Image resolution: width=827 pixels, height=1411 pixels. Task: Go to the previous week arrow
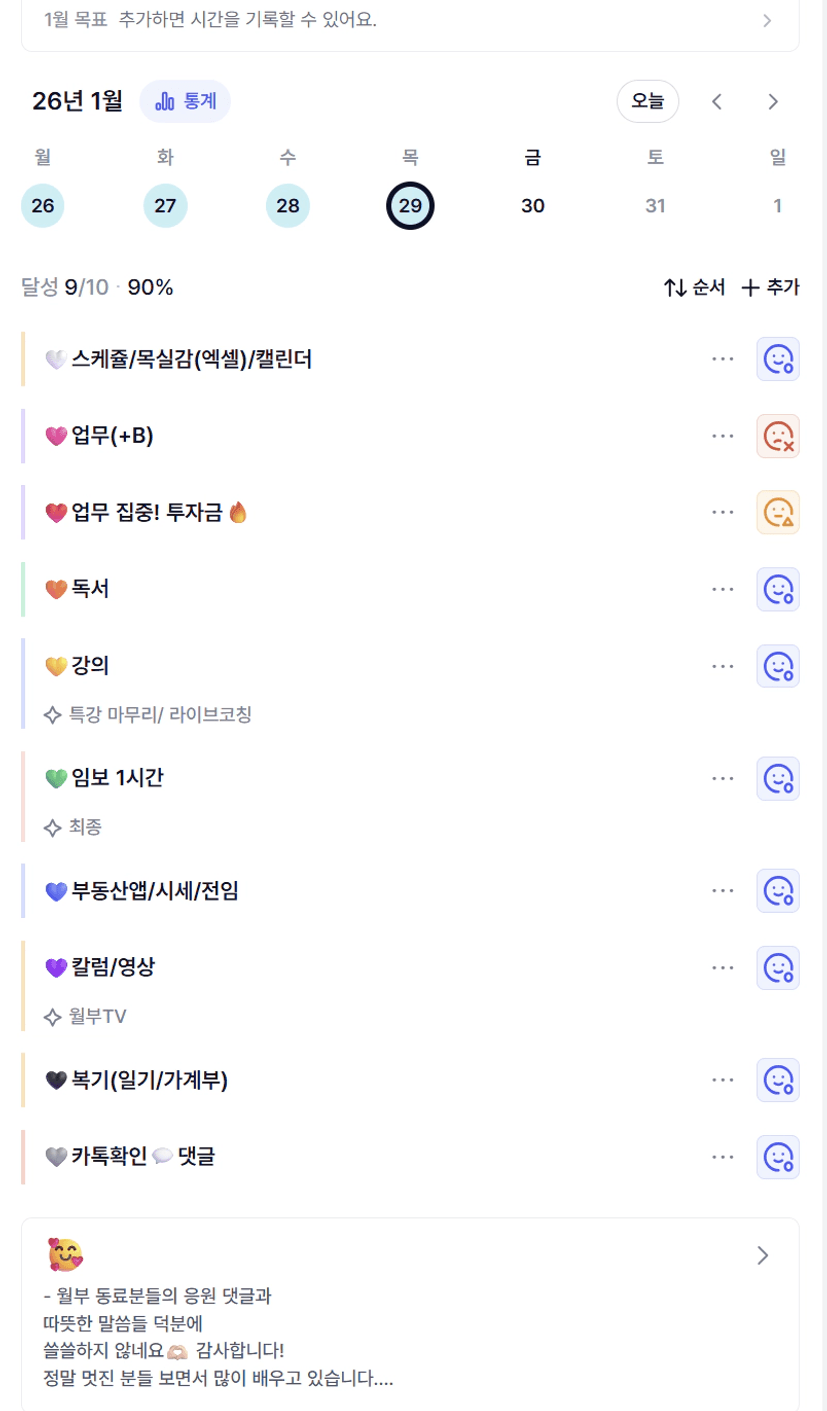pos(716,101)
